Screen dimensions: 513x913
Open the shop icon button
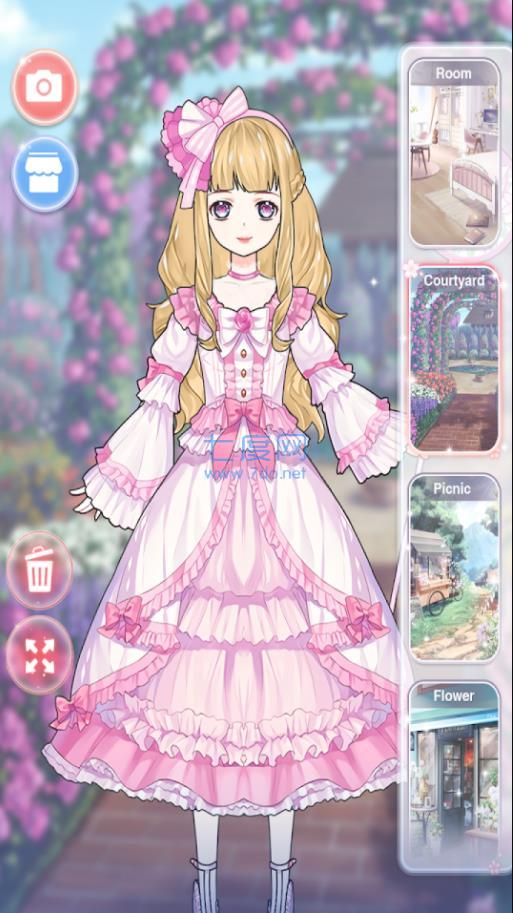pos(45,174)
